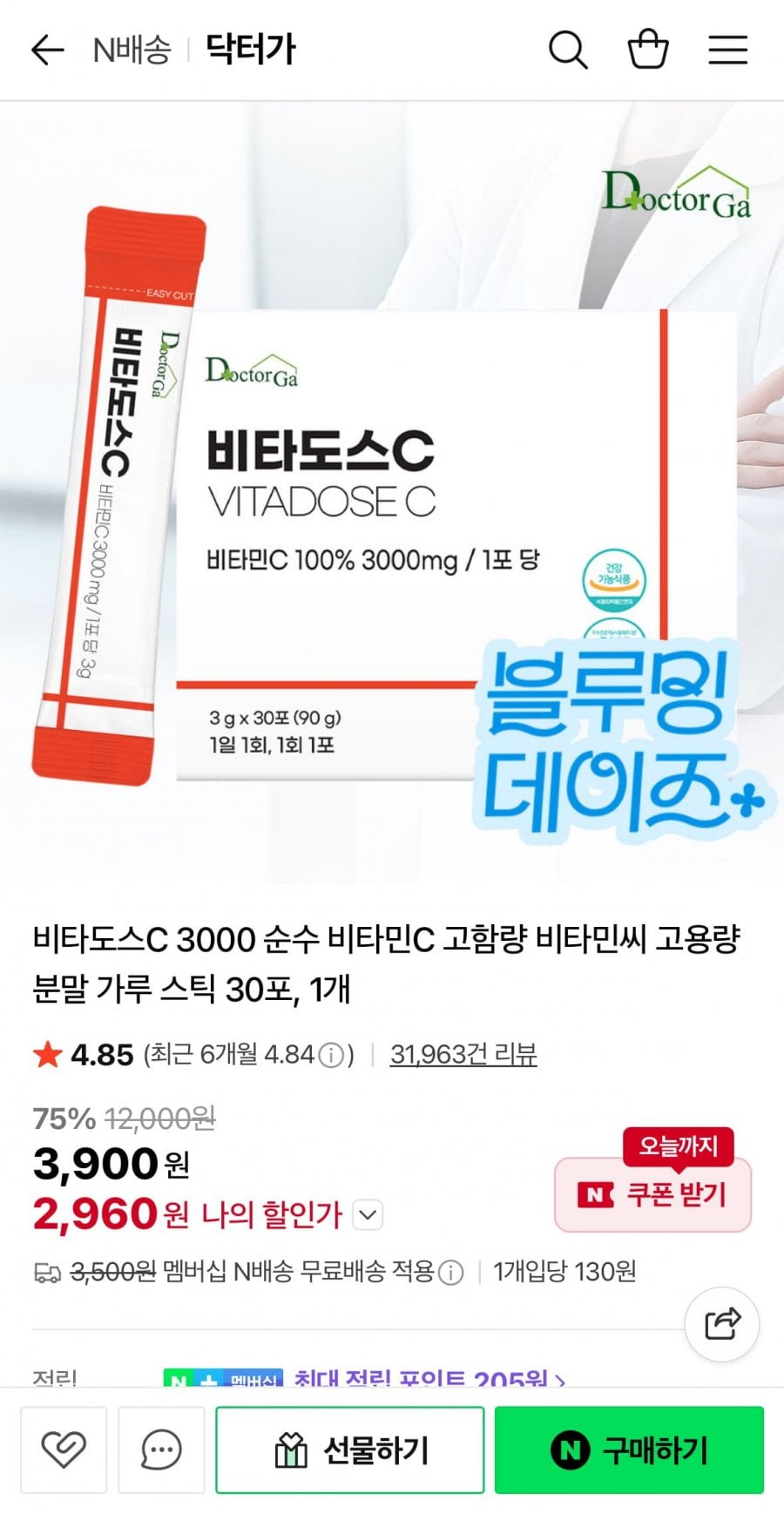Open the hamburger menu

(x=727, y=50)
